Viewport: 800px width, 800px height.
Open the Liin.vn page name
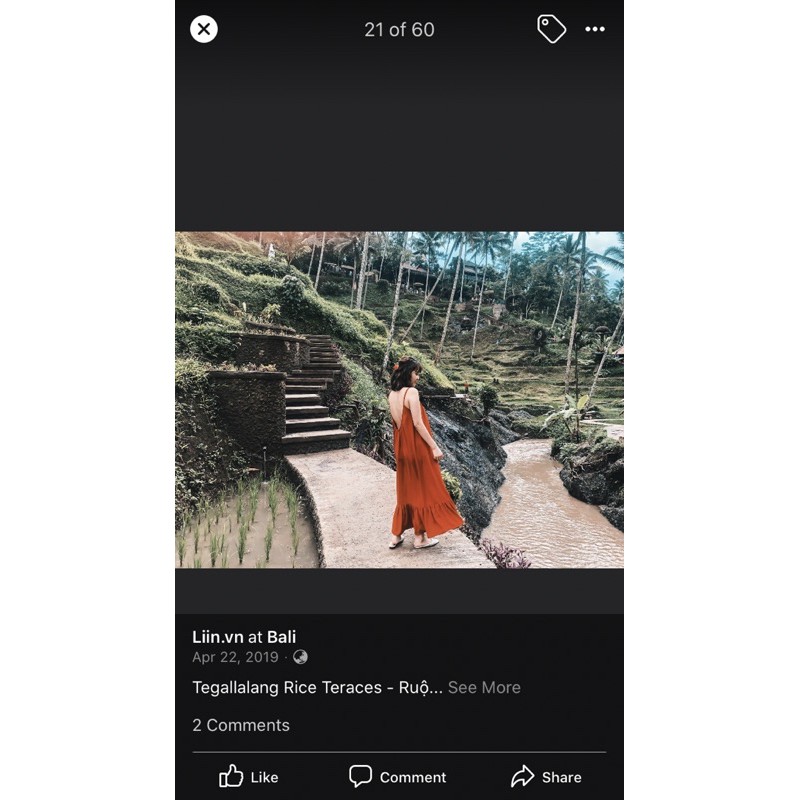218,637
